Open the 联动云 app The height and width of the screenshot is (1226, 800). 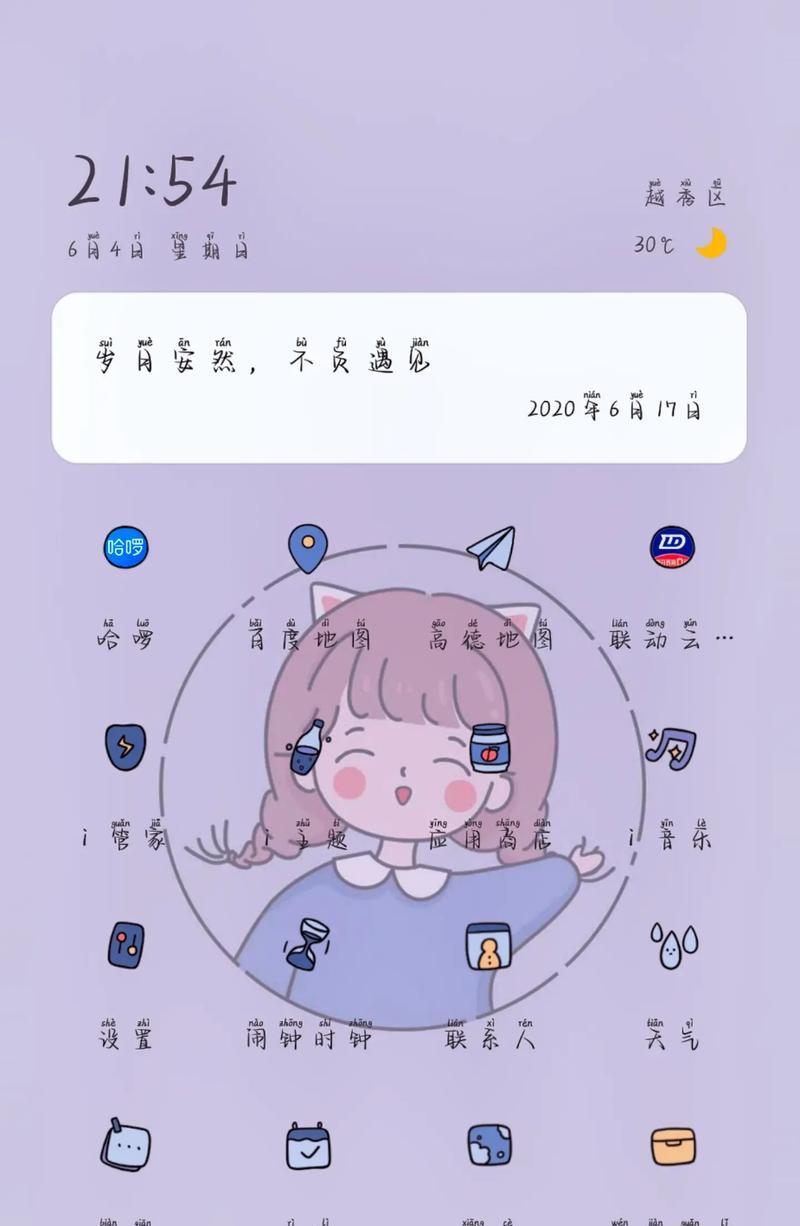click(x=672, y=547)
